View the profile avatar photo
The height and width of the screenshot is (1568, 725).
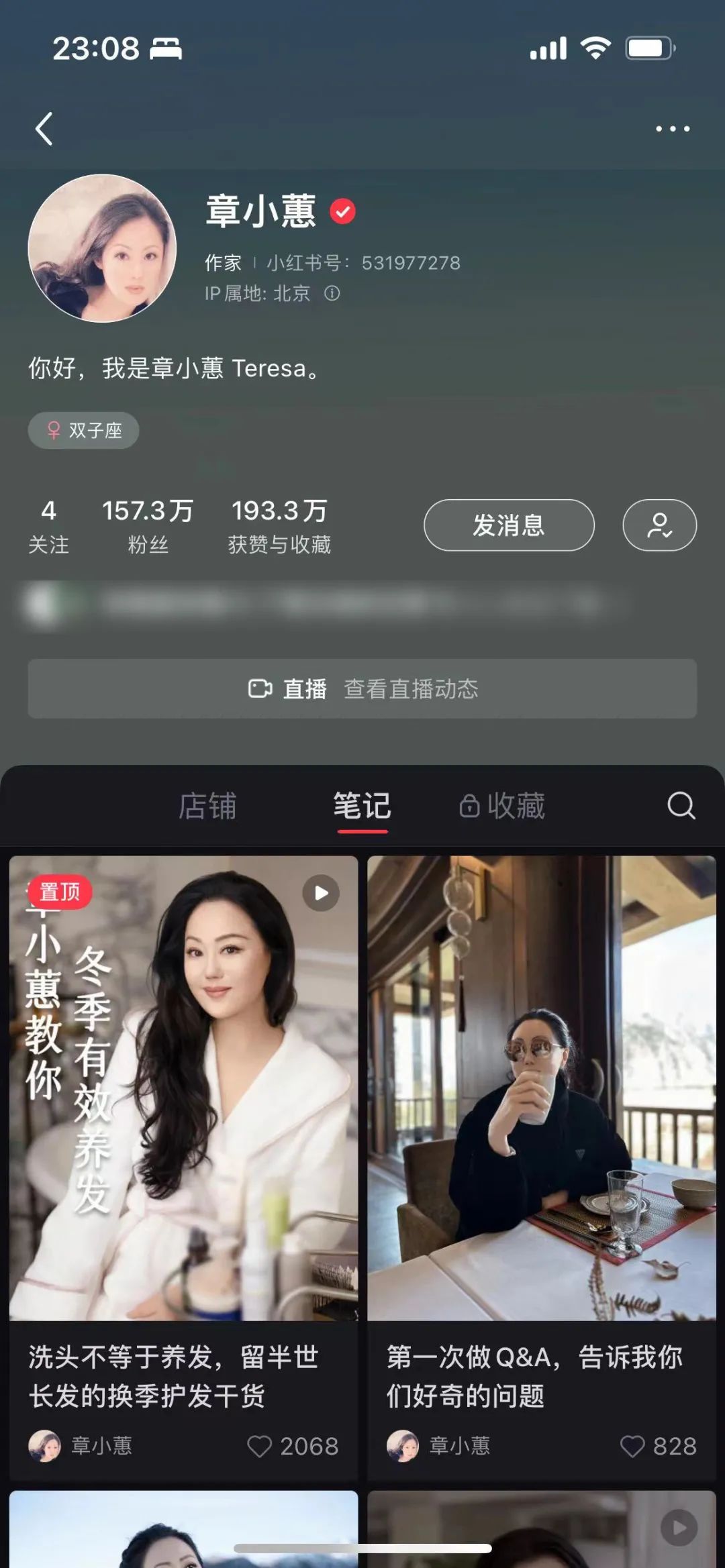click(x=102, y=248)
